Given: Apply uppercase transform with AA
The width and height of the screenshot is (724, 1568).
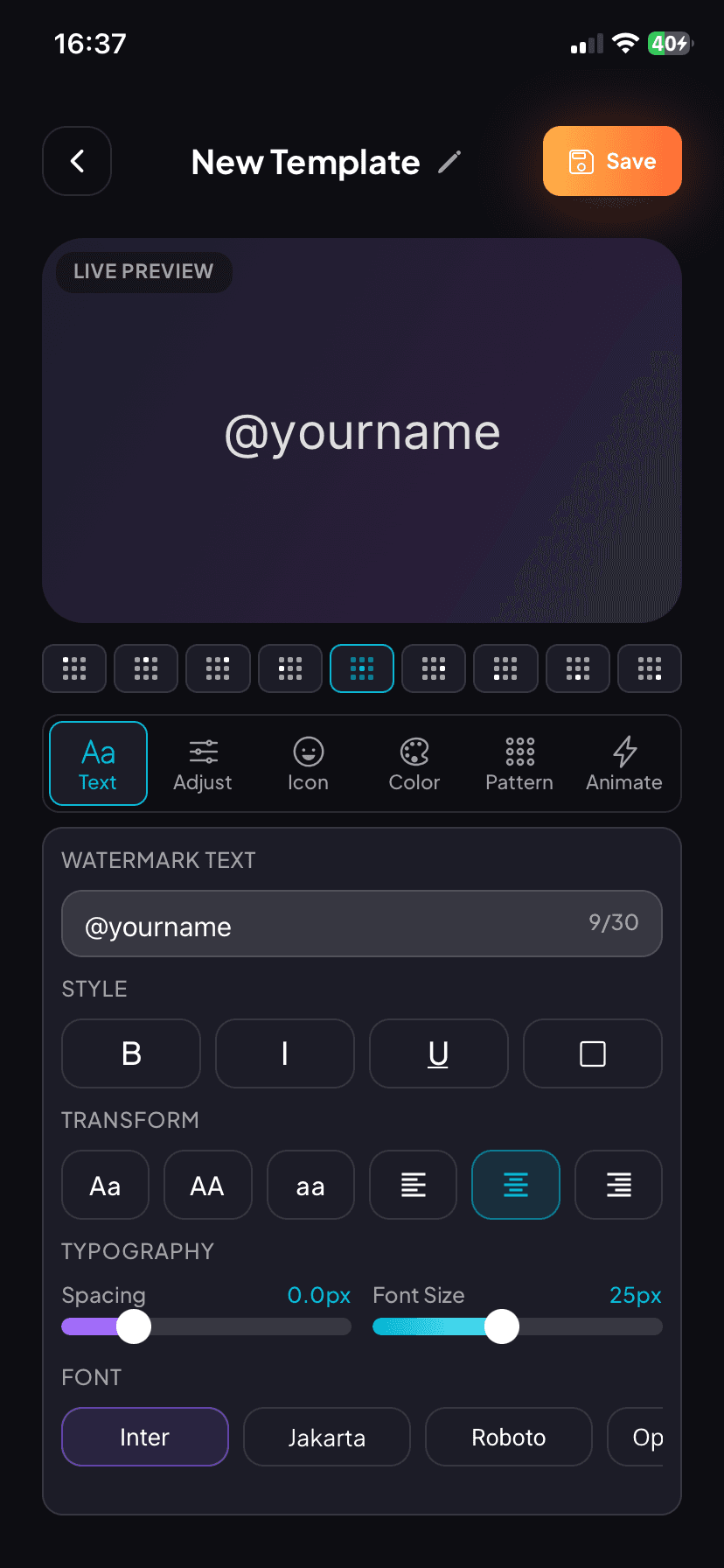Looking at the screenshot, I should pyautogui.click(x=207, y=1185).
